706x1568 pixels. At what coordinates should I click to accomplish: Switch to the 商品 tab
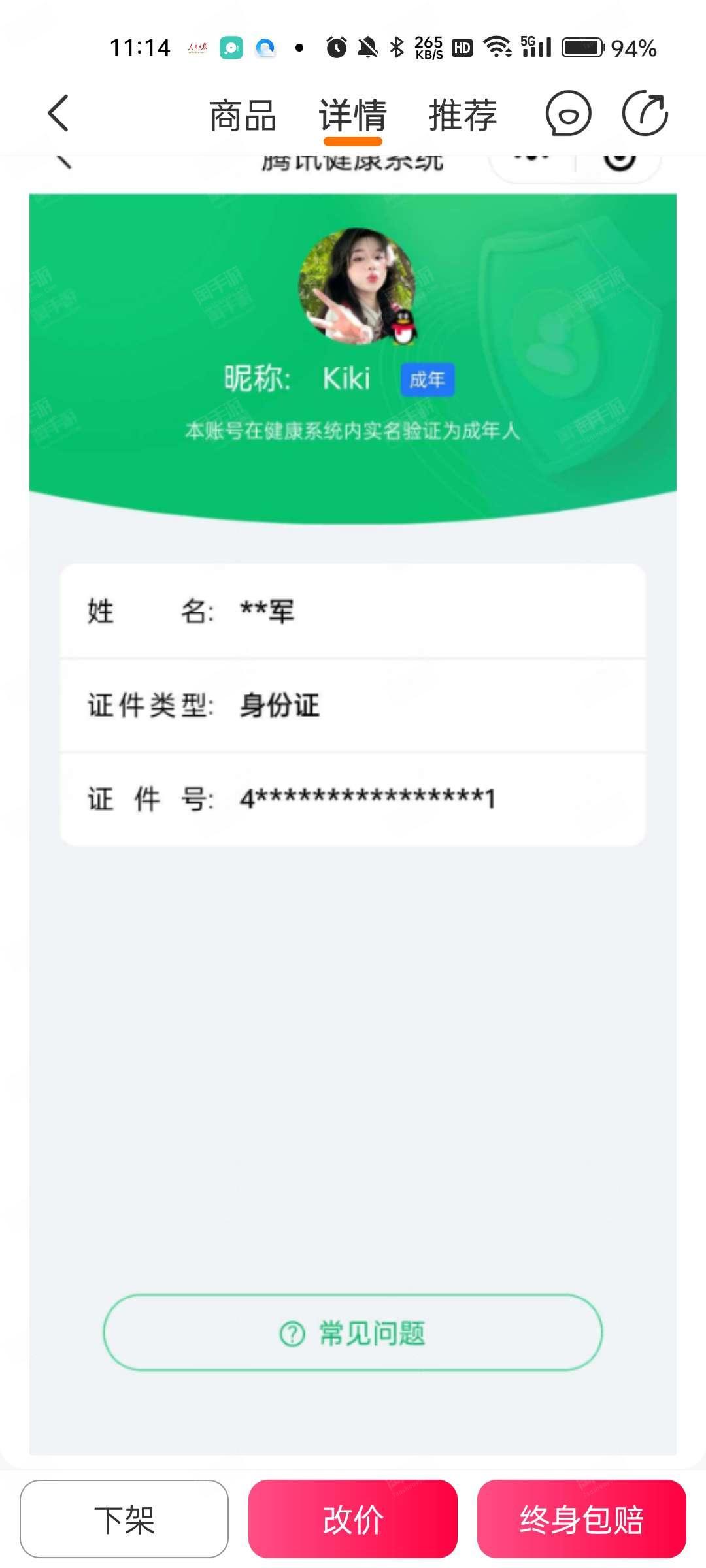pyautogui.click(x=243, y=116)
